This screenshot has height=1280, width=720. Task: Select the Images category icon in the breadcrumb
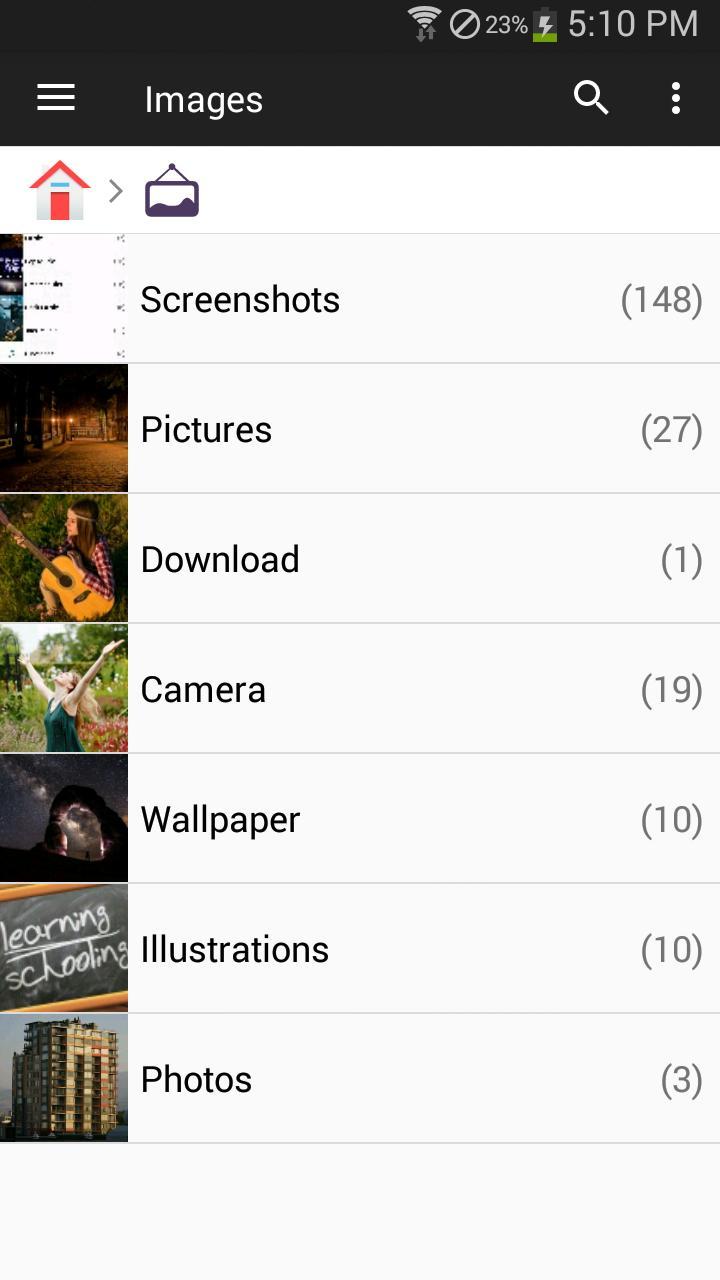coord(170,190)
